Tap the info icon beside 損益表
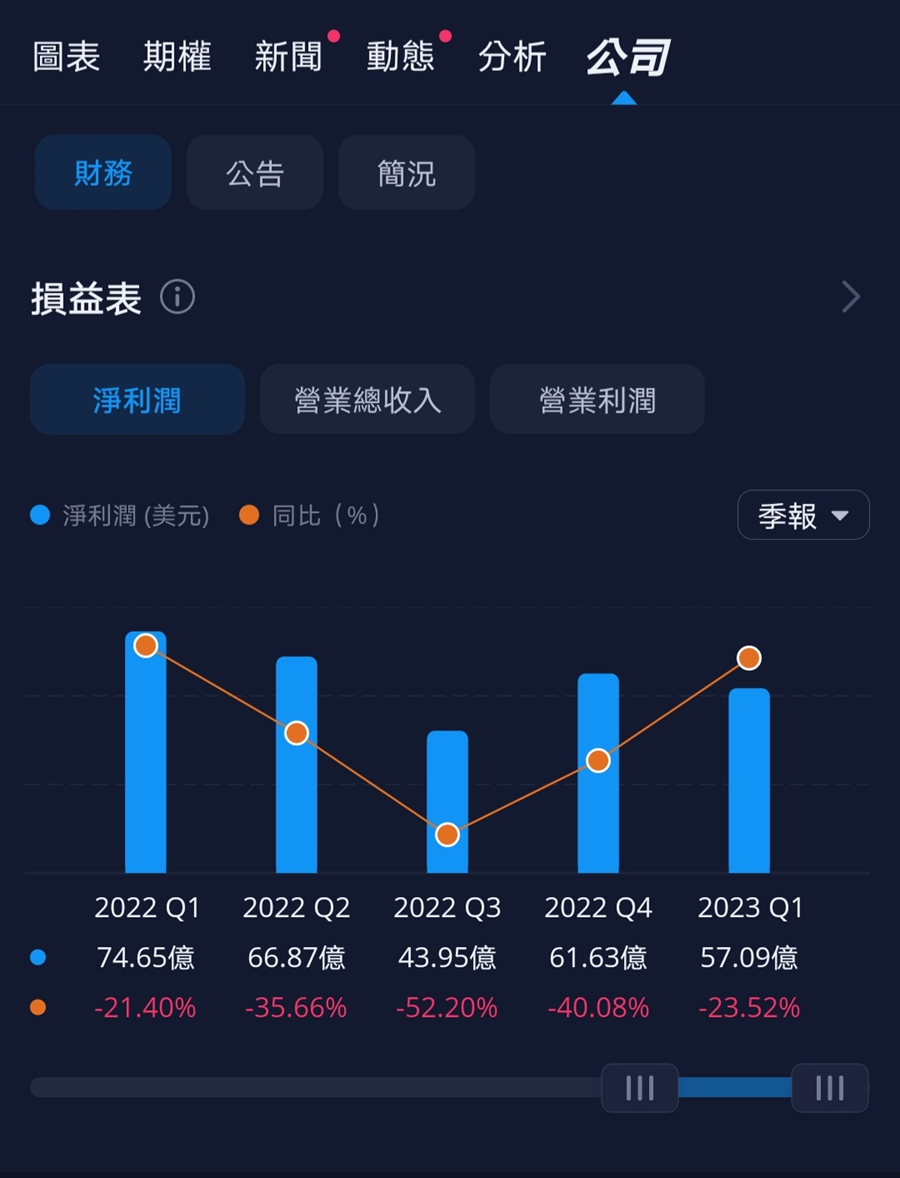 [x=177, y=297]
